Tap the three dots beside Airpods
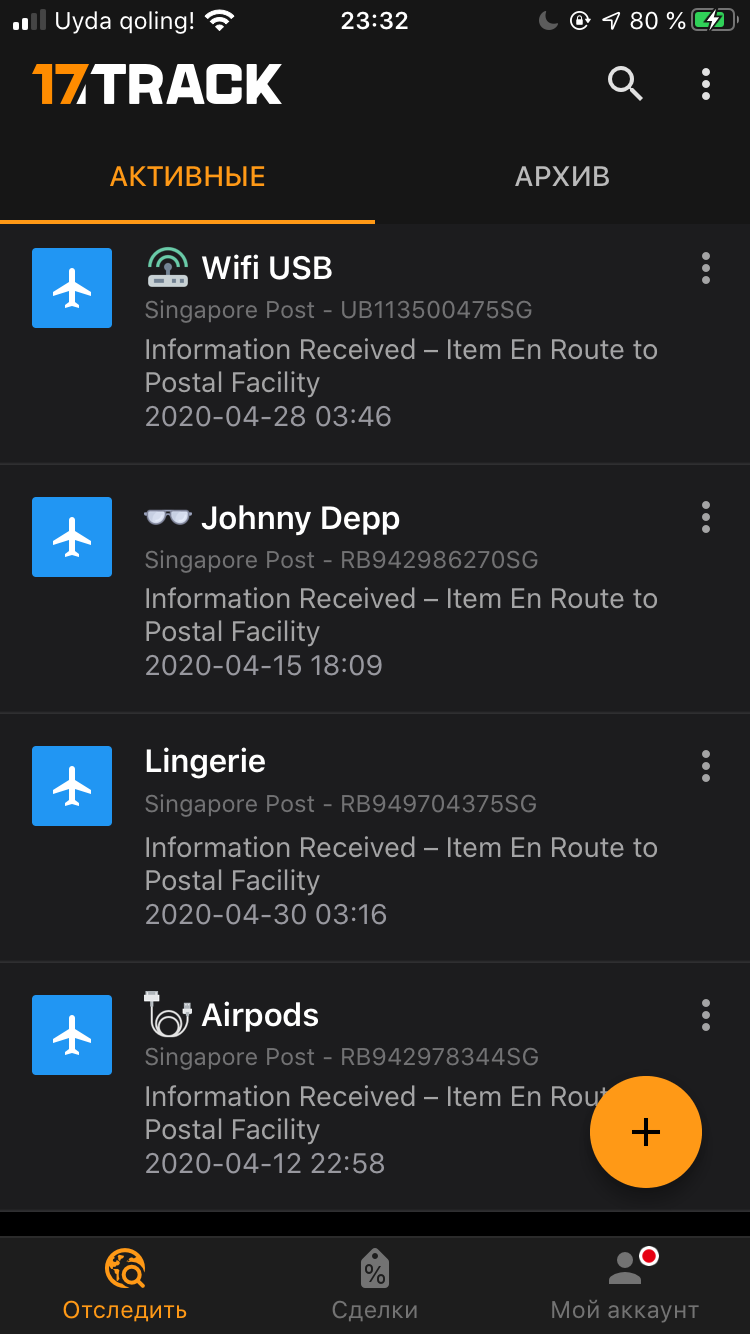Viewport: 750px width, 1334px height. pyautogui.click(x=706, y=1014)
